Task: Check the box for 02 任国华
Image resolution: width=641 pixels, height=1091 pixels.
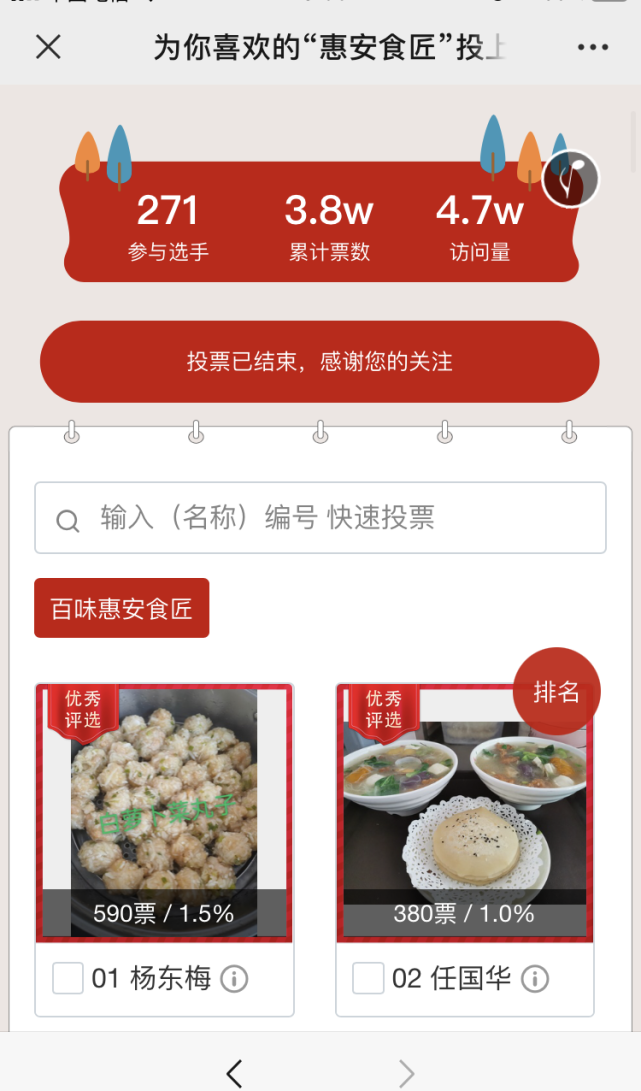Action: pos(368,978)
